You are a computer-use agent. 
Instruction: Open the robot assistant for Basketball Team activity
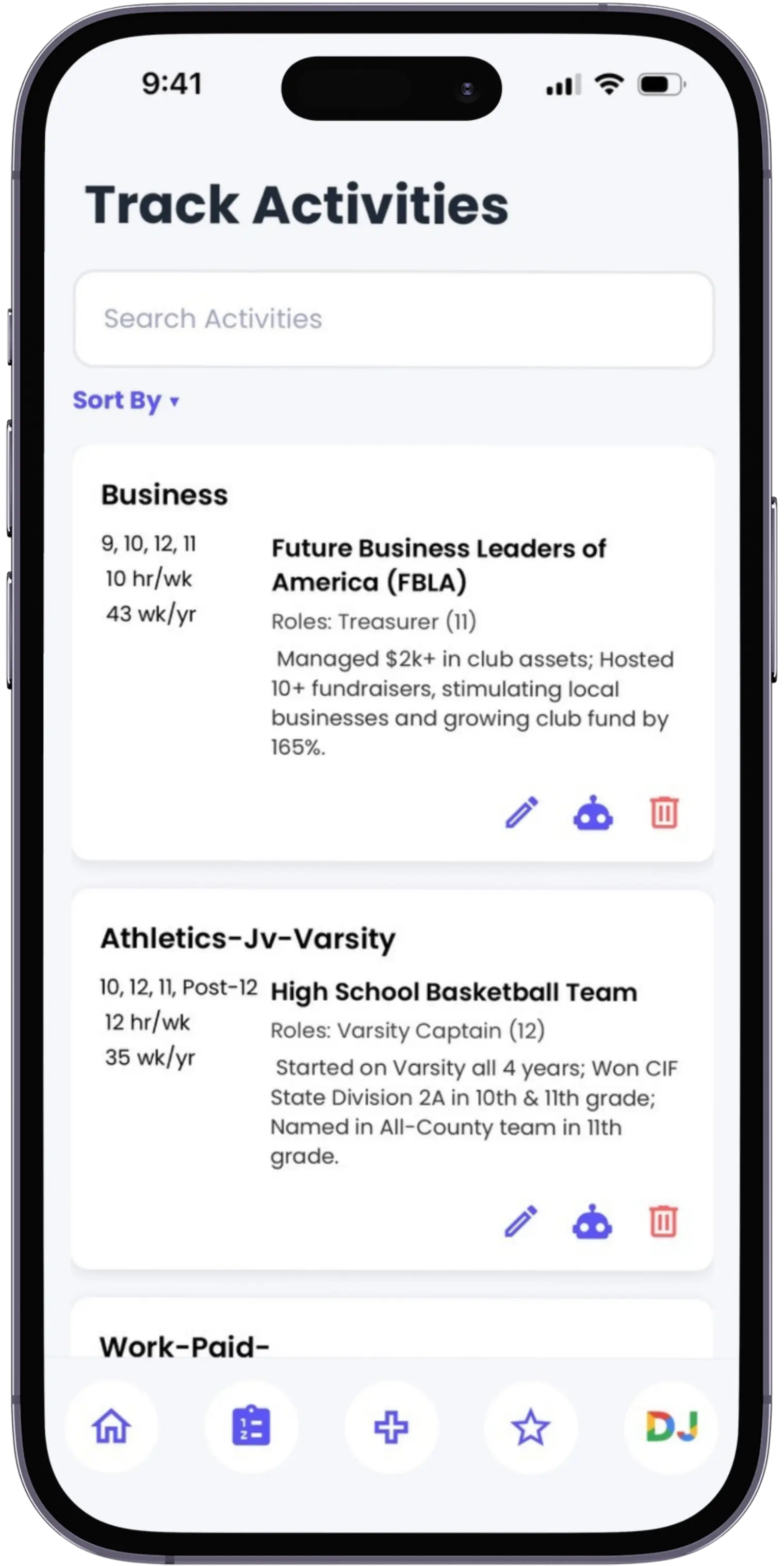(592, 1221)
